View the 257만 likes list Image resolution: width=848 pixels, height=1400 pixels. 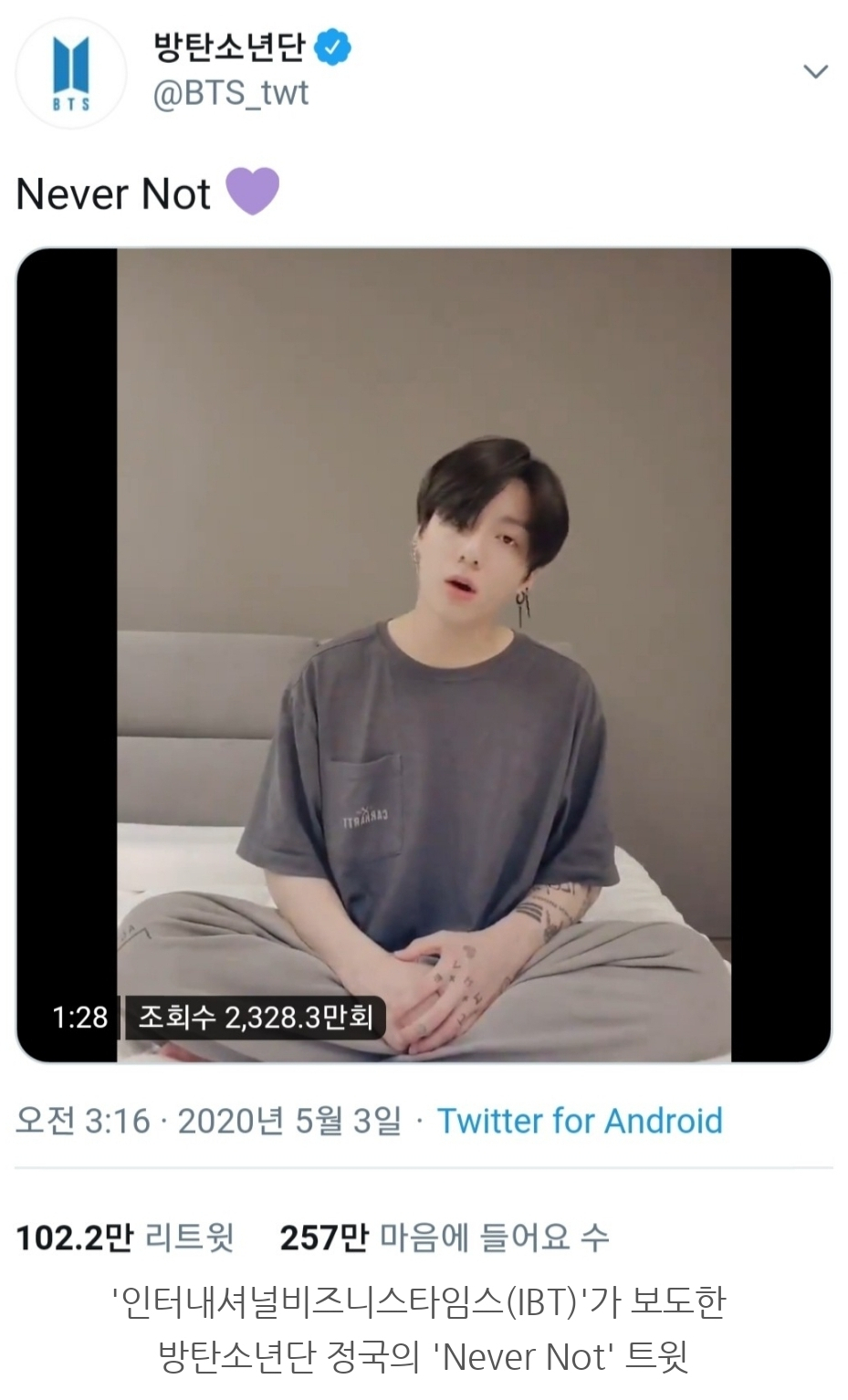[x=444, y=1238]
